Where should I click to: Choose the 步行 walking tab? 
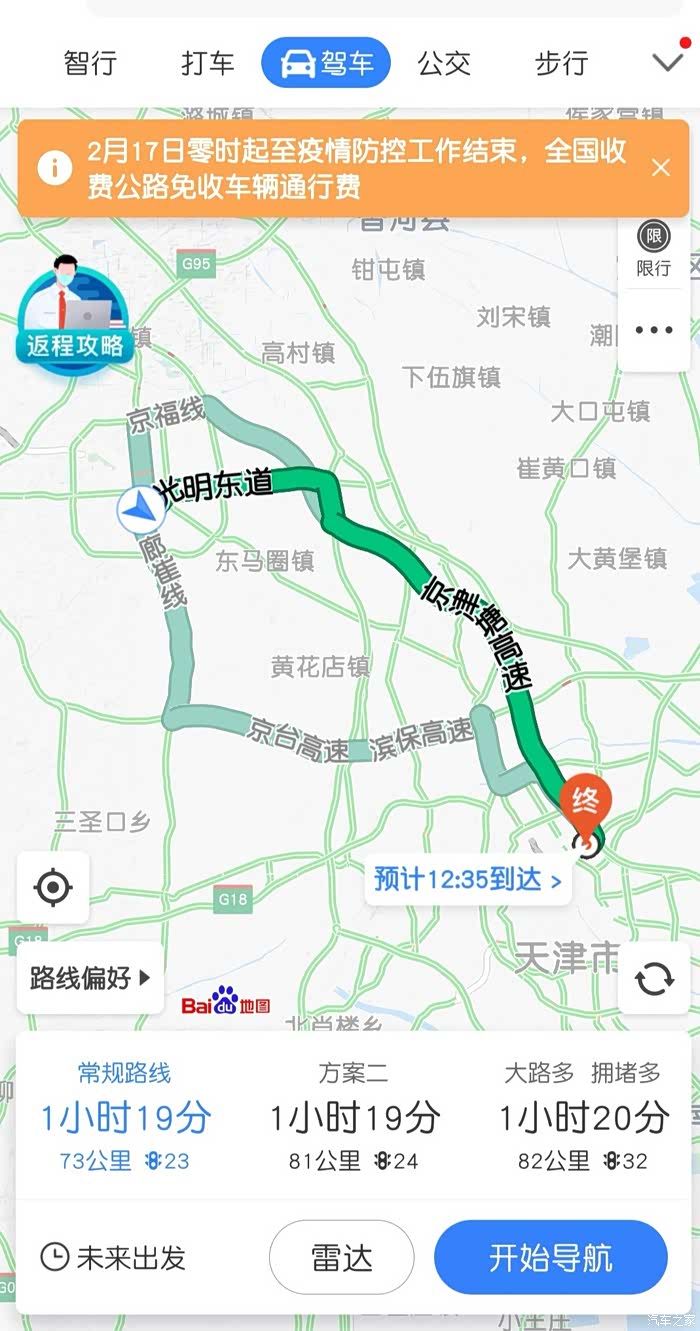[561, 64]
